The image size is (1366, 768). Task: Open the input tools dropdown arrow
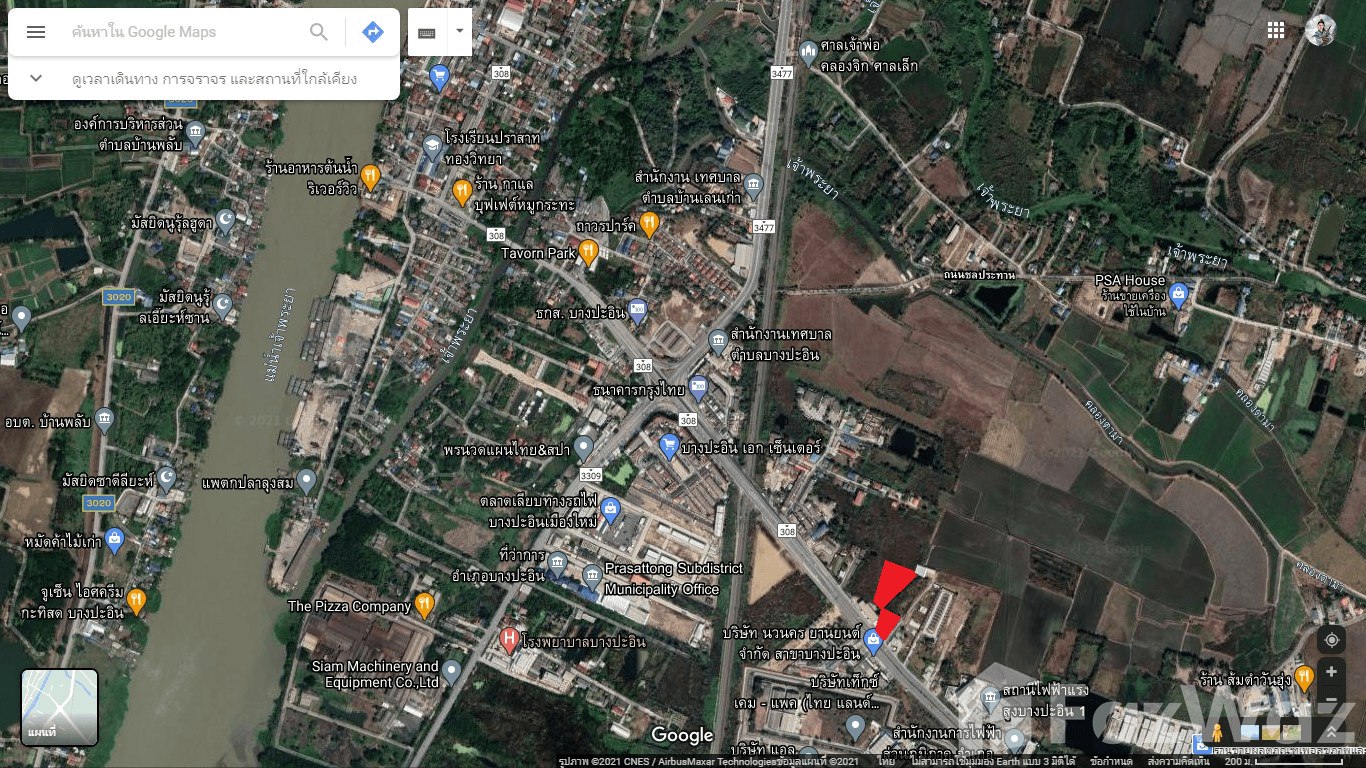click(459, 31)
